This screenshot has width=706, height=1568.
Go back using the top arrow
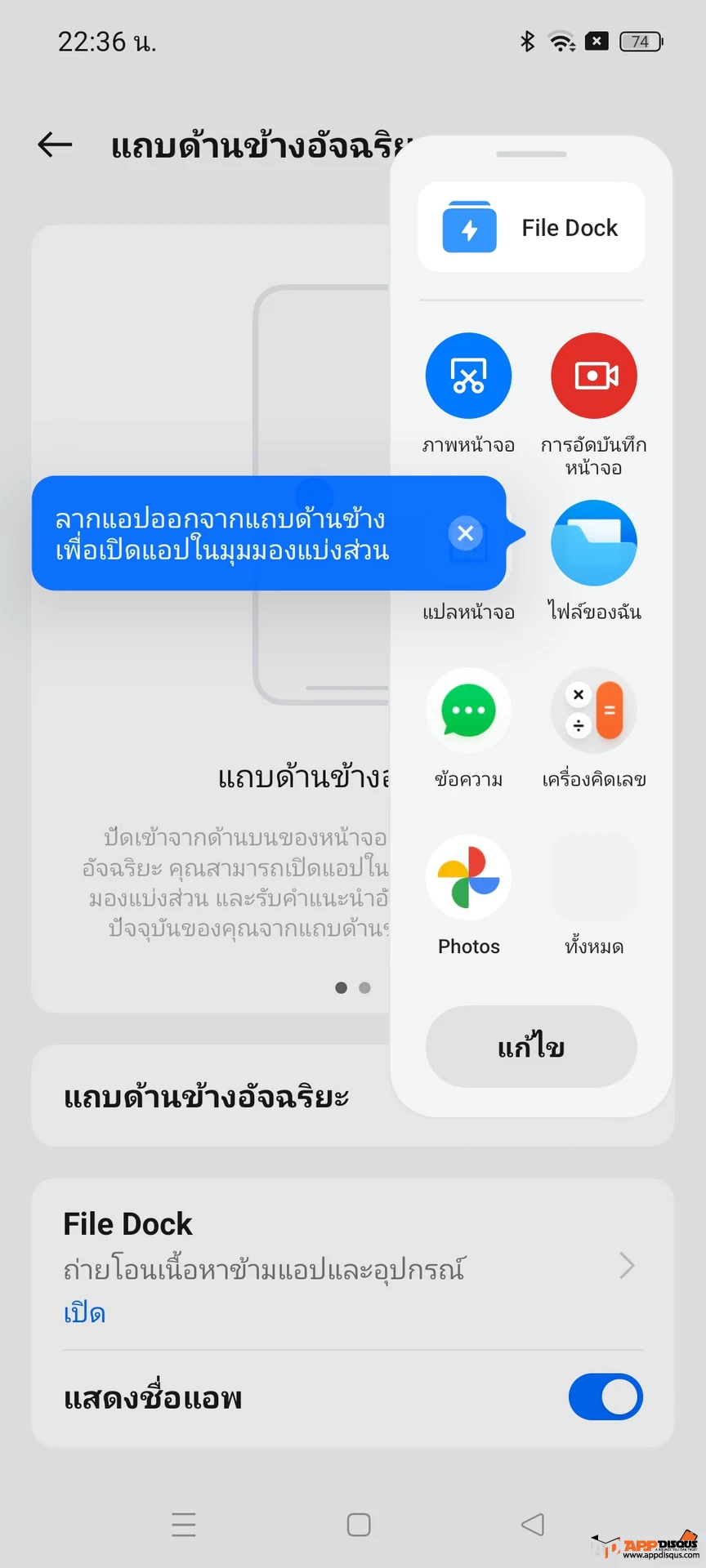[x=56, y=145]
